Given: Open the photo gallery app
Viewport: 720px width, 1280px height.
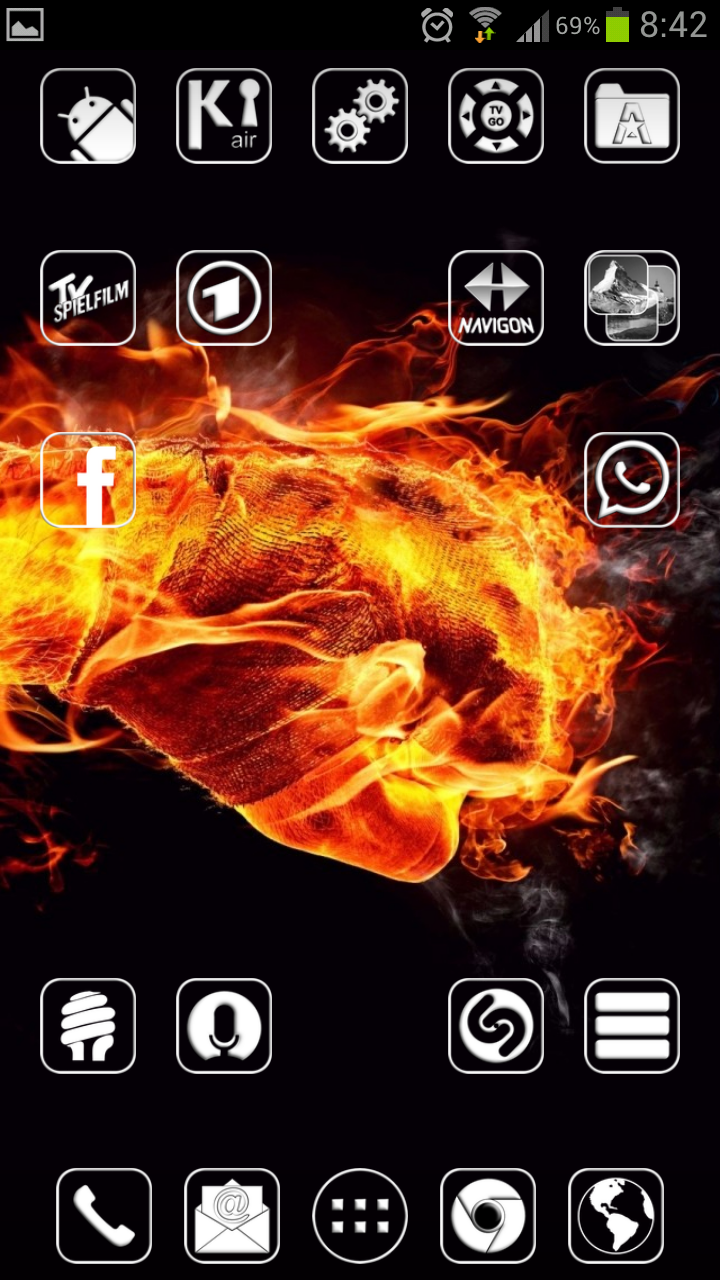Looking at the screenshot, I should tap(632, 298).
